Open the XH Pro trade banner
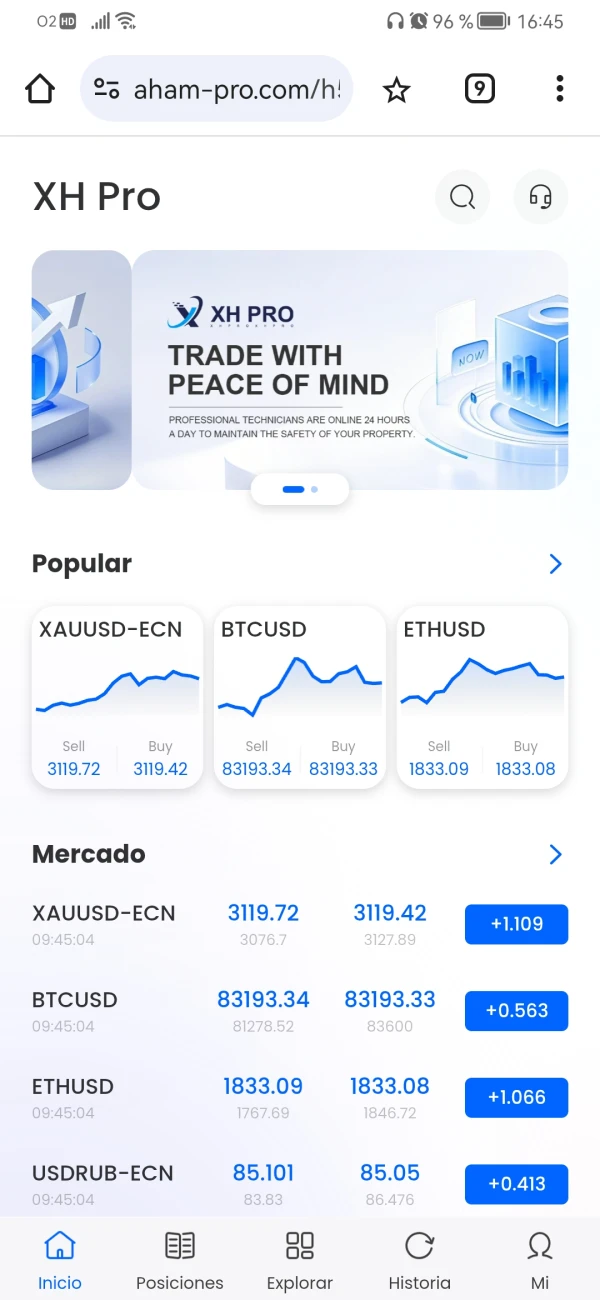 [350, 370]
